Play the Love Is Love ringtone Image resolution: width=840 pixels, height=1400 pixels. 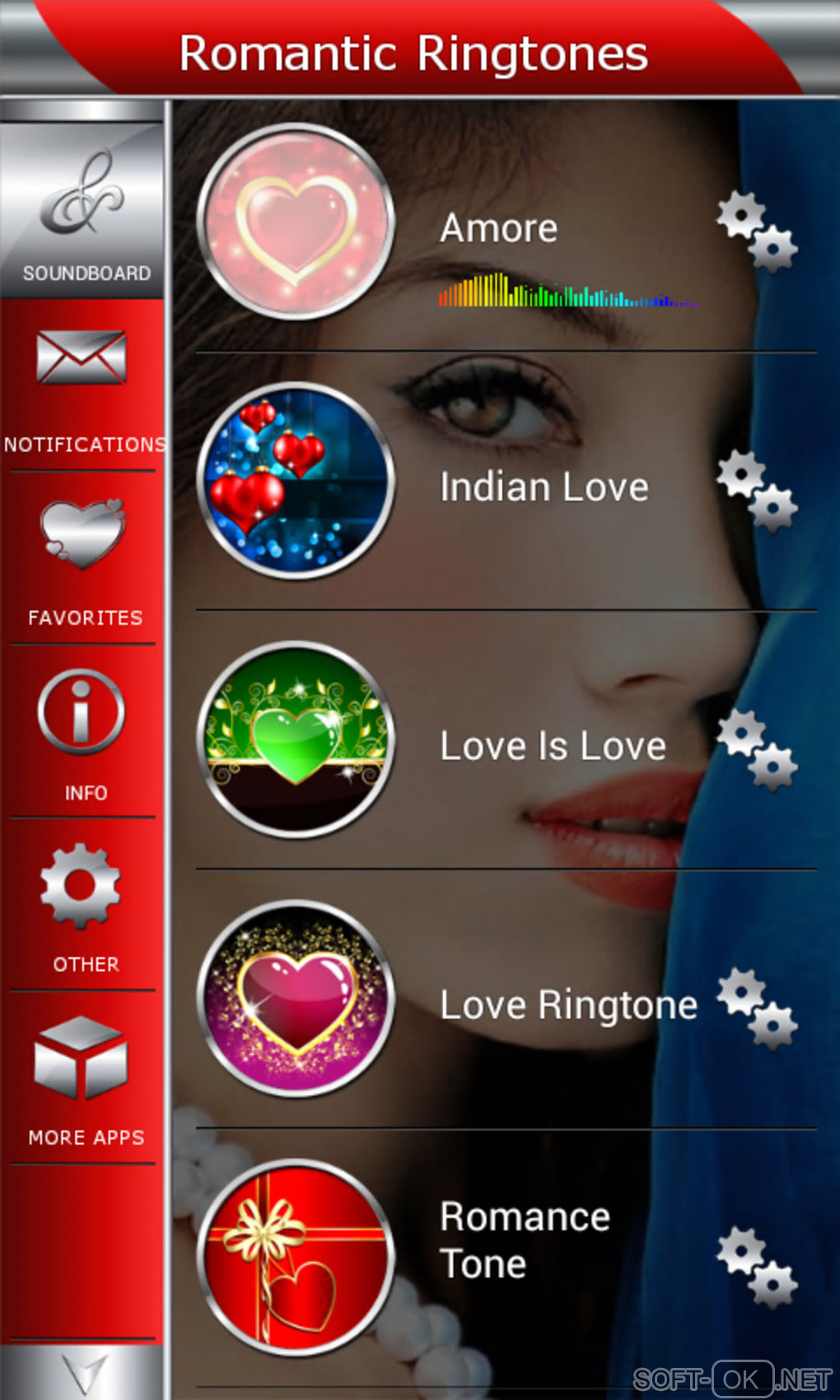(x=296, y=740)
